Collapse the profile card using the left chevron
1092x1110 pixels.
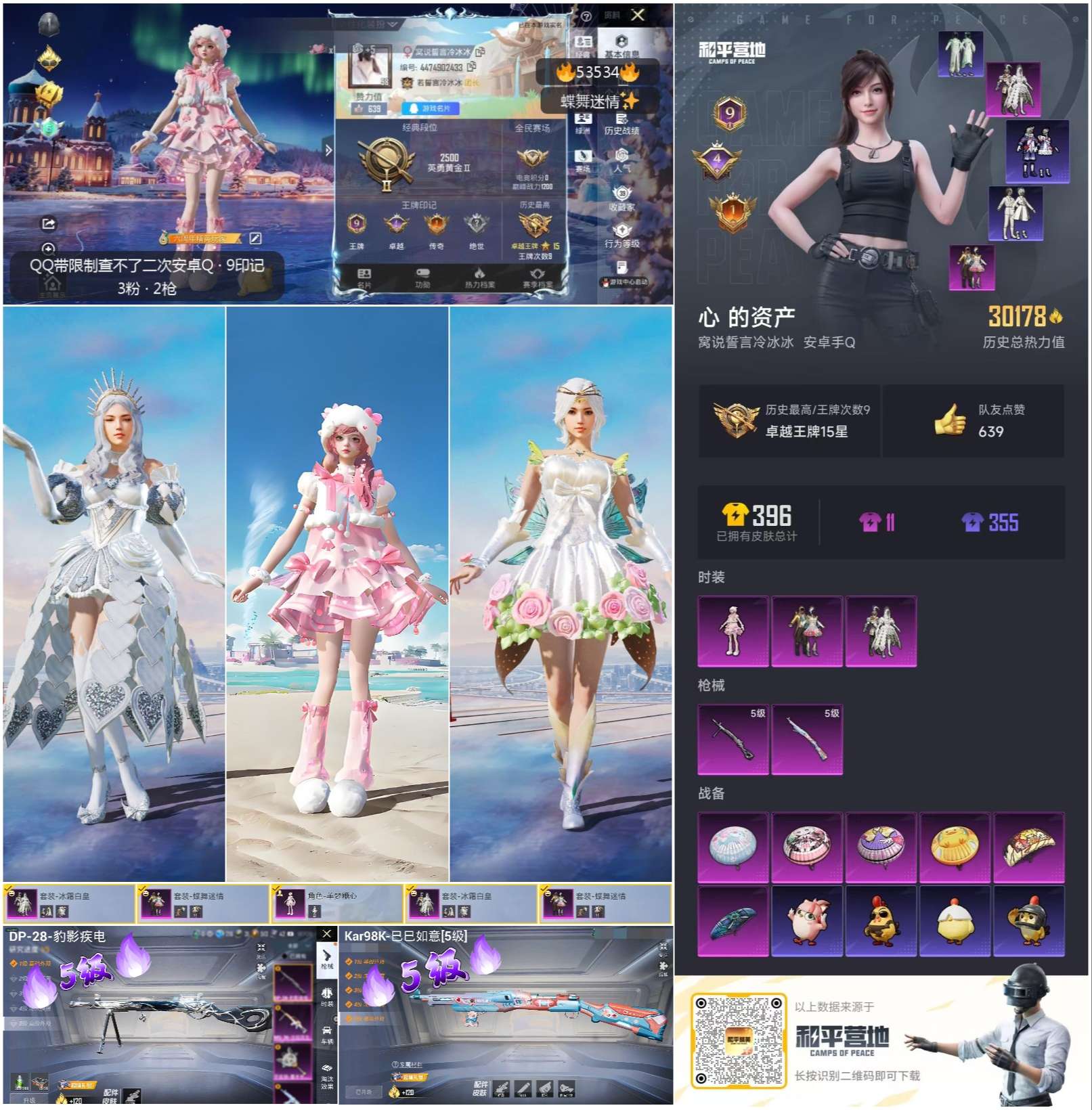point(329,150)
